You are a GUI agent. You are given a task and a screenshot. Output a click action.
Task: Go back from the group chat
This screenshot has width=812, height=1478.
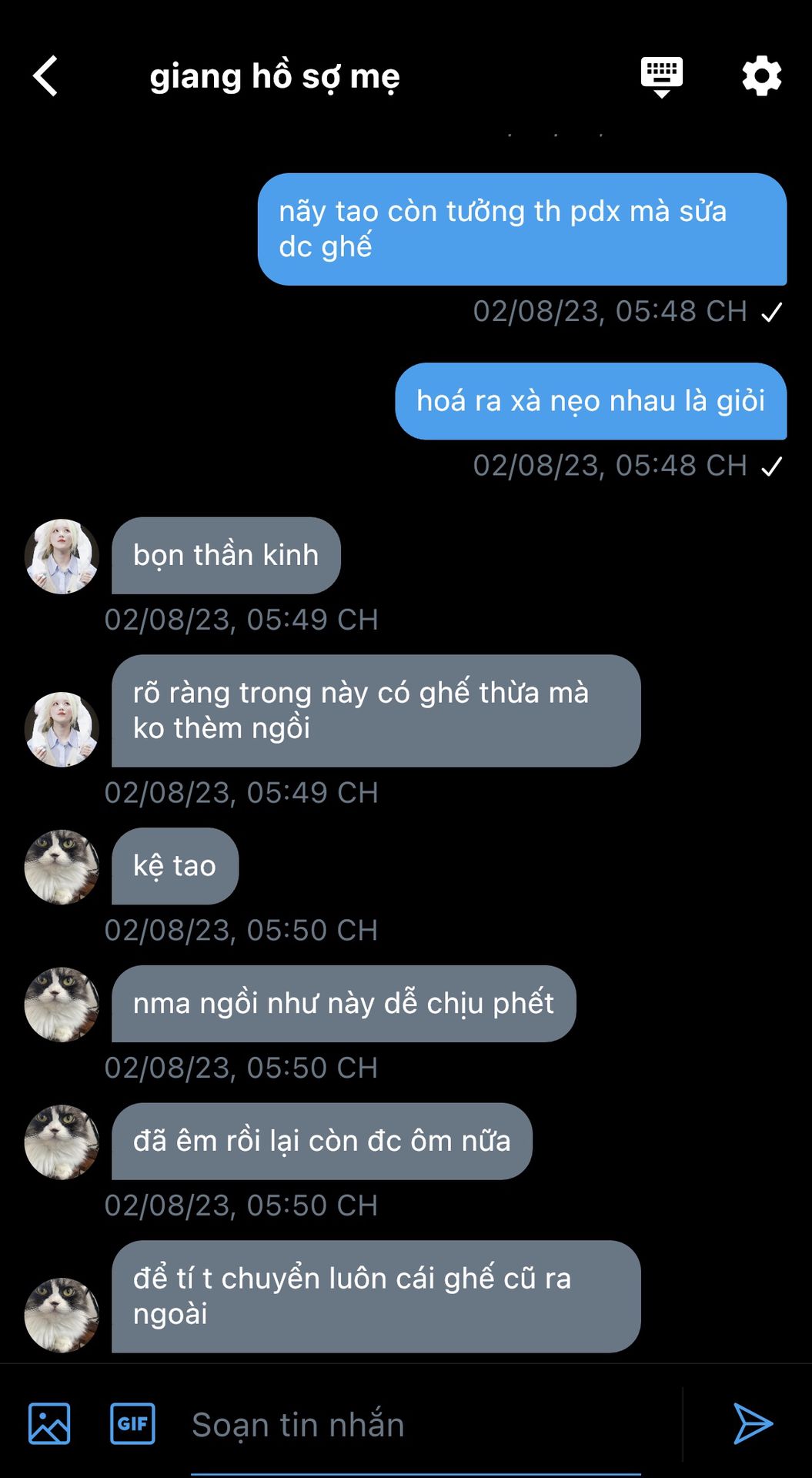click(x=45, y=76)
